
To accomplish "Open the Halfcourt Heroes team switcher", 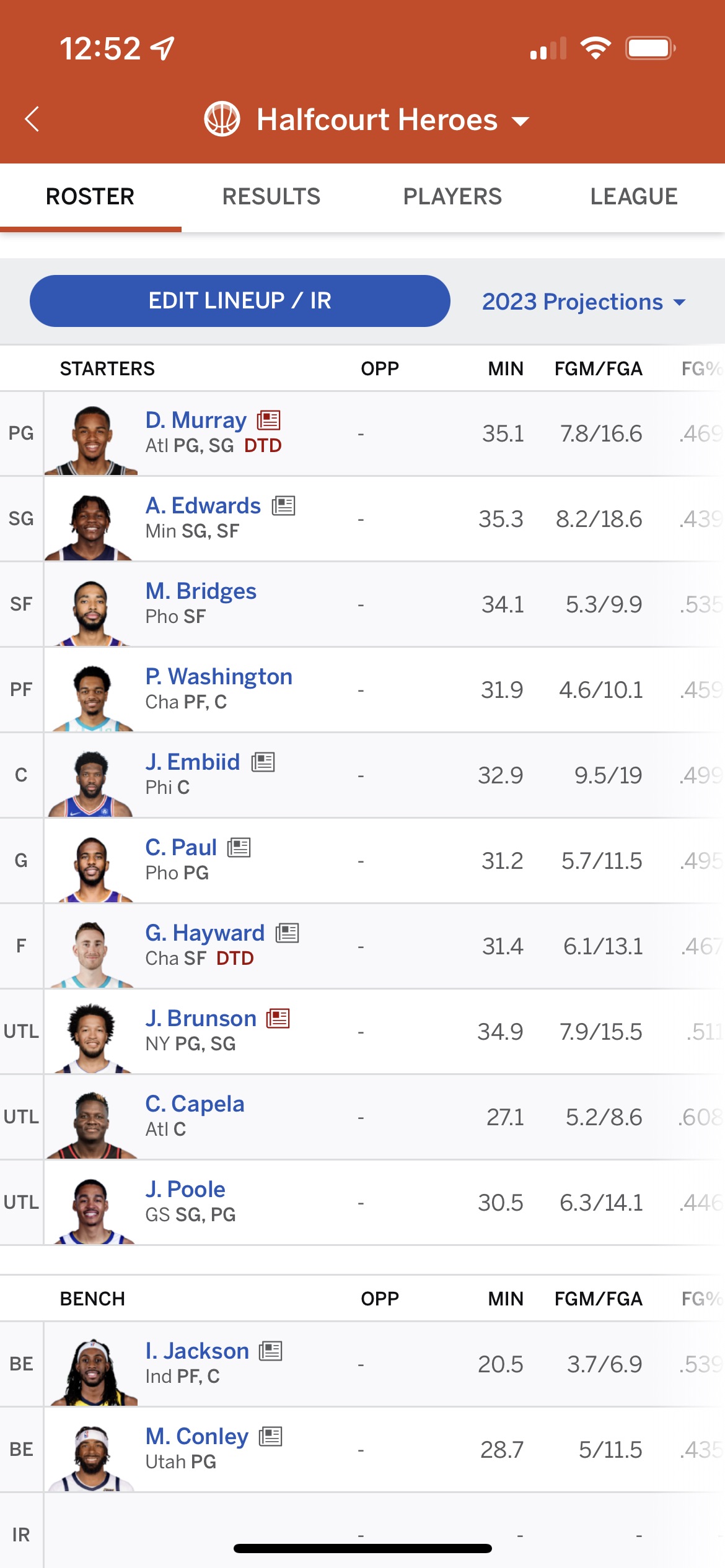I will tap(367, 119).
